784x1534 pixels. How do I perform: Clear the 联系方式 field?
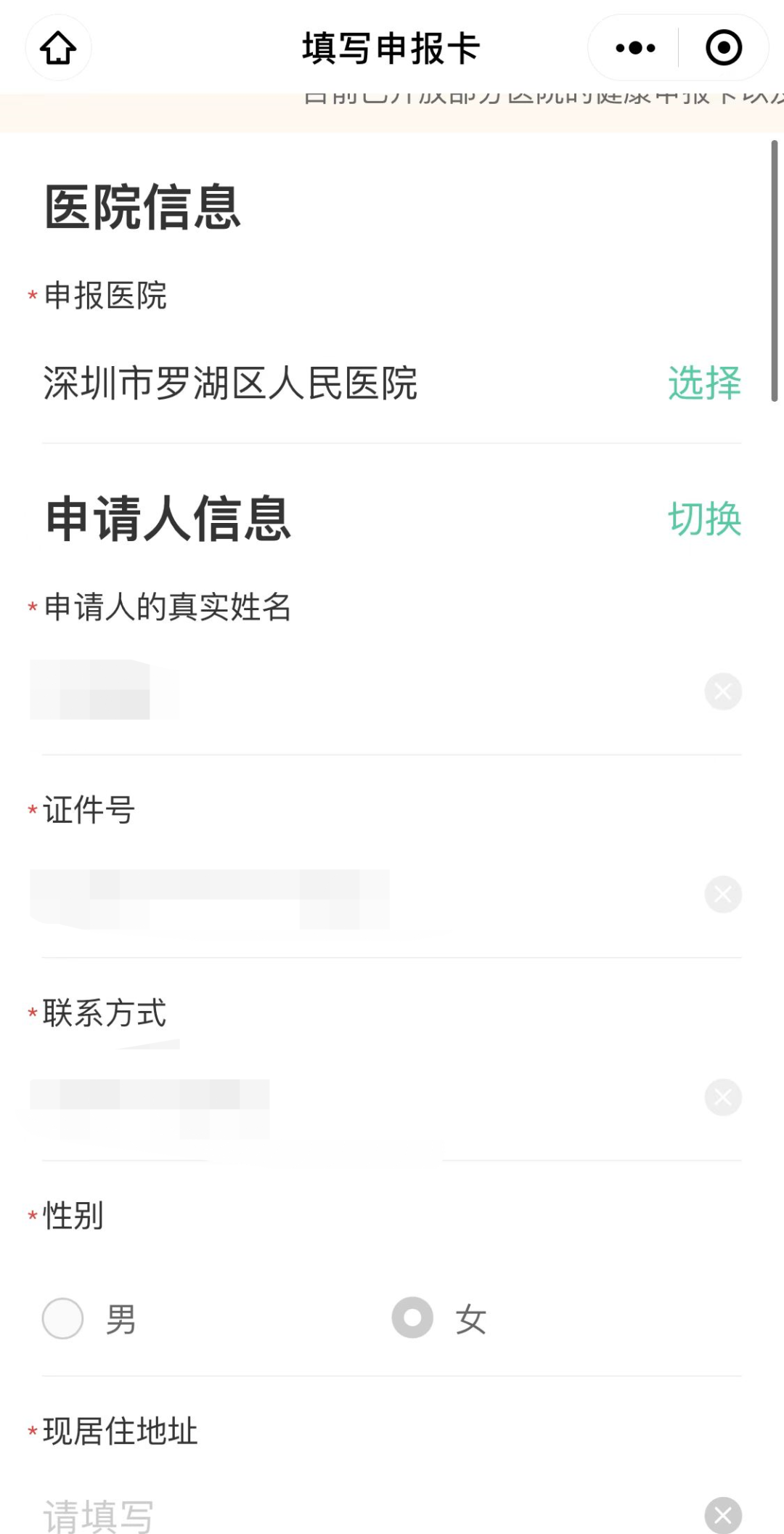point(723,1097)
